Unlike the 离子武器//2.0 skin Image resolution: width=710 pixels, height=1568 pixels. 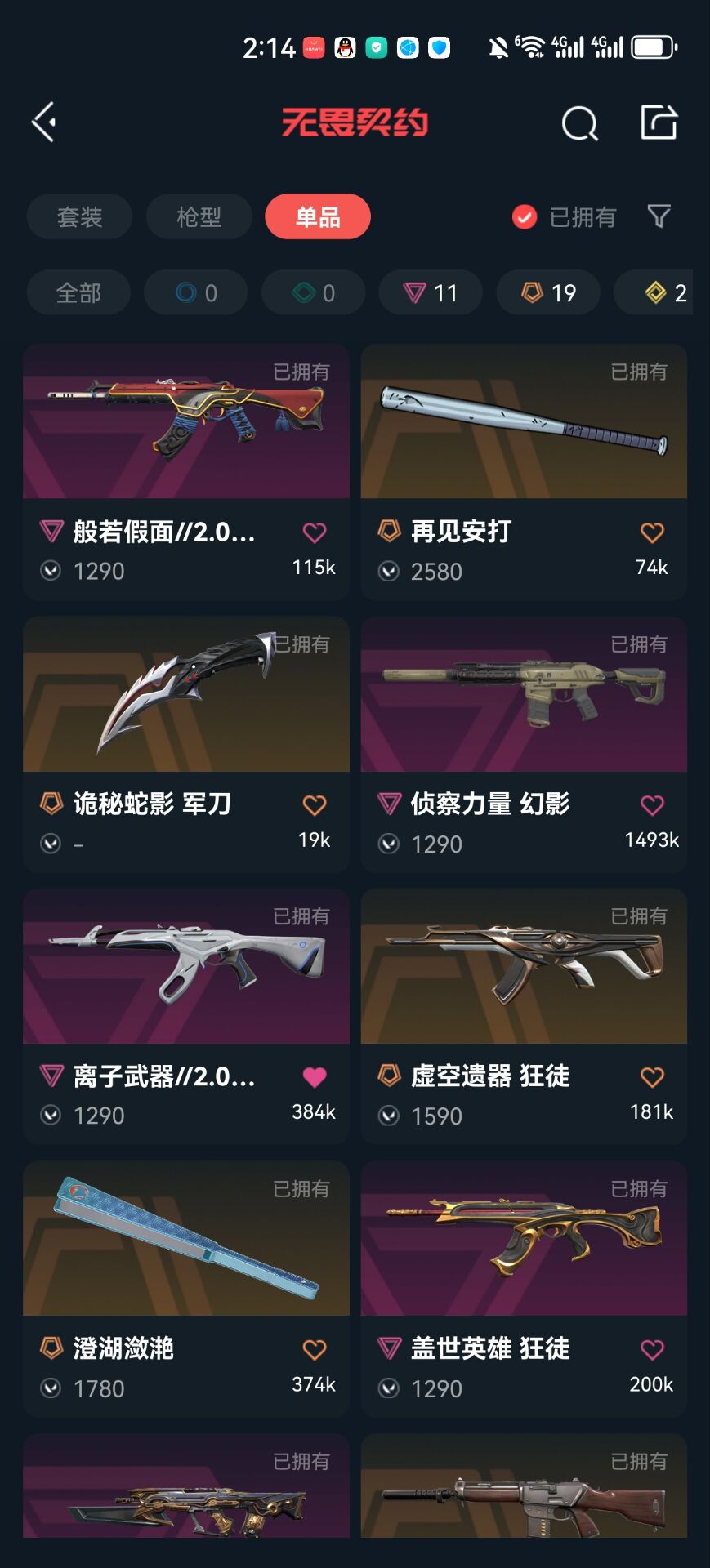click(x=315, y=1077)
